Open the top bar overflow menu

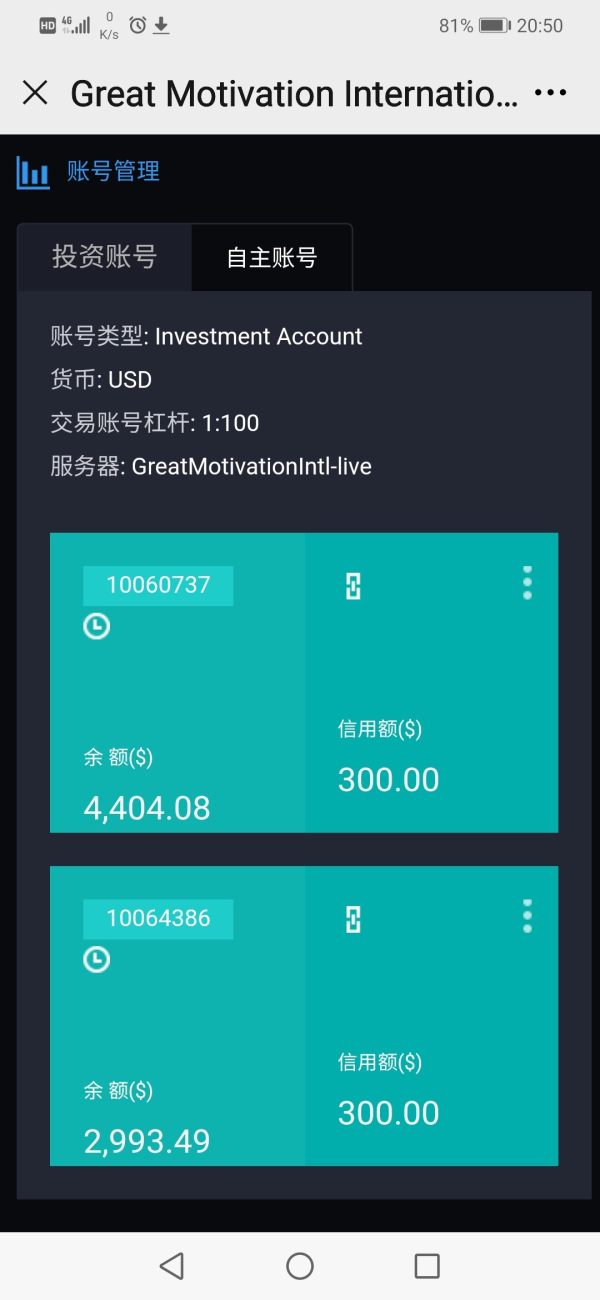[x=550, y=93]
